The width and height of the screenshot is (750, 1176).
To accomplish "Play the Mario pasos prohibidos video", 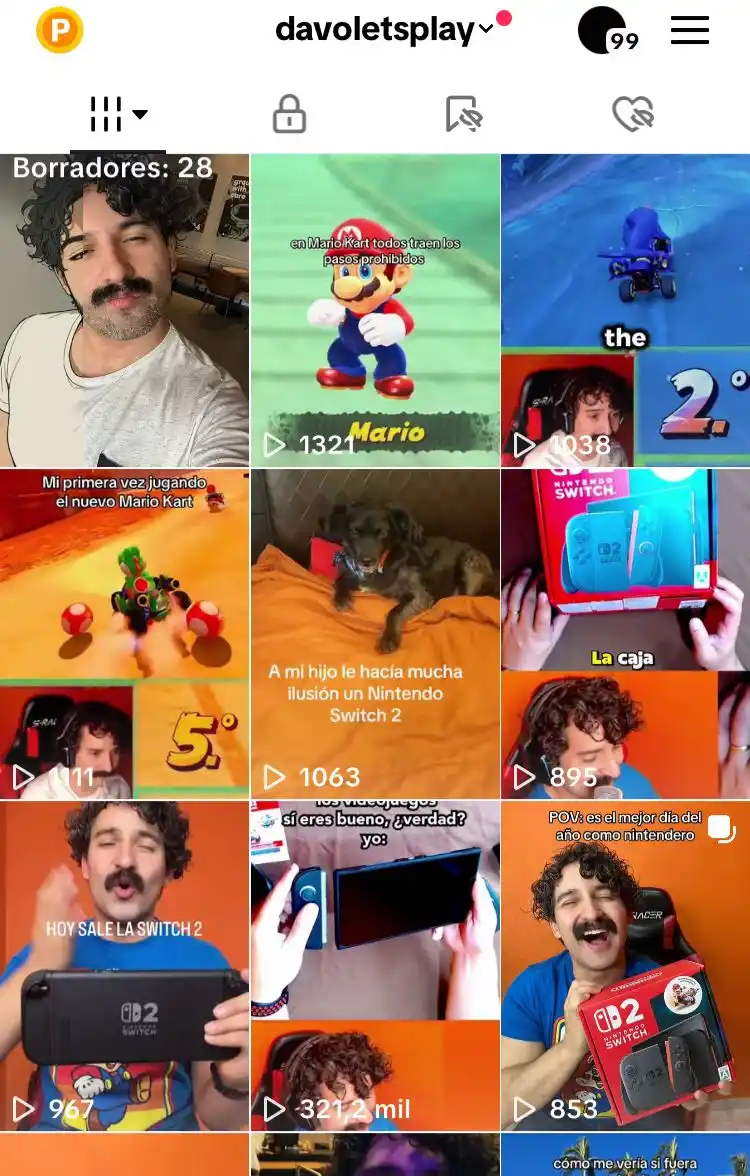I will click(x=375, y=310).
